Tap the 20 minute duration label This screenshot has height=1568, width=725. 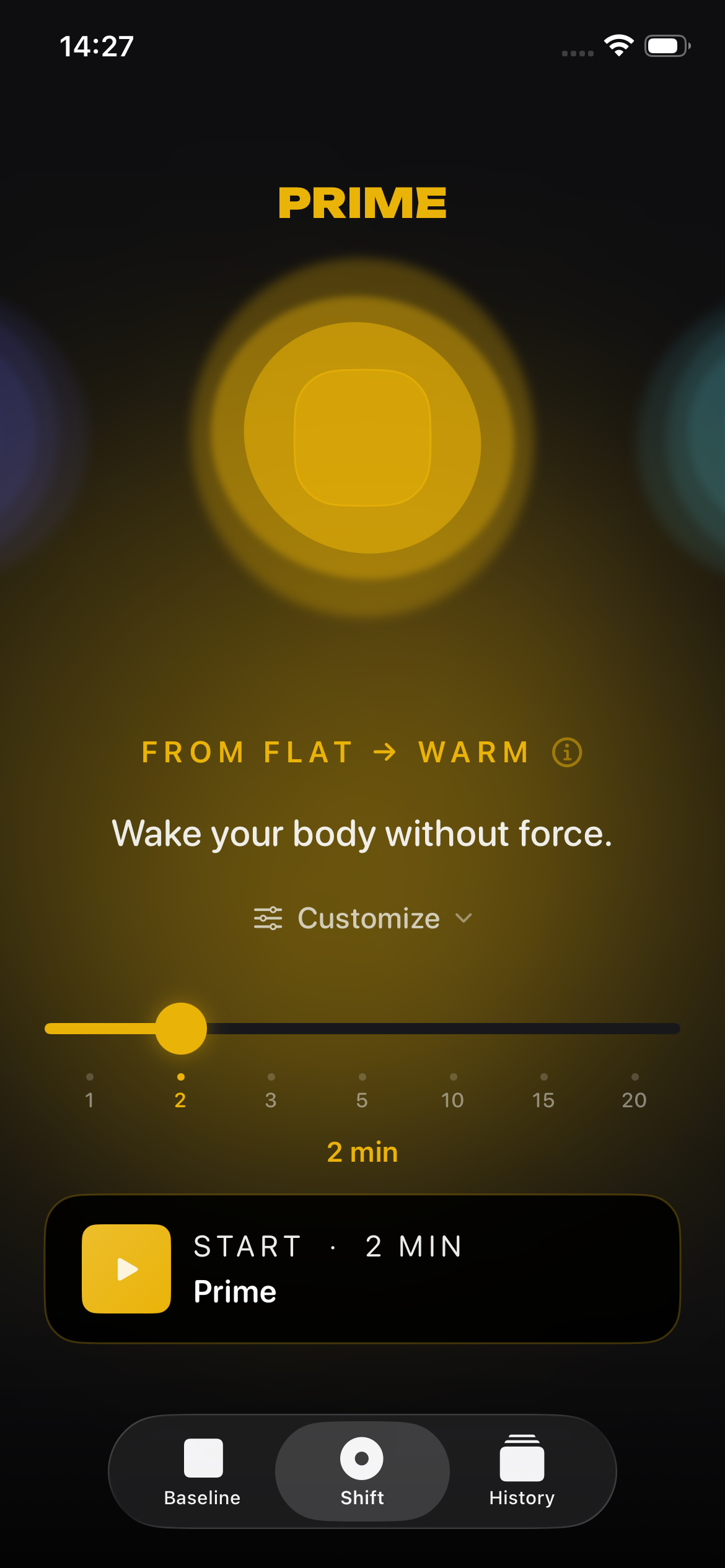click(x=634, y=1100)
